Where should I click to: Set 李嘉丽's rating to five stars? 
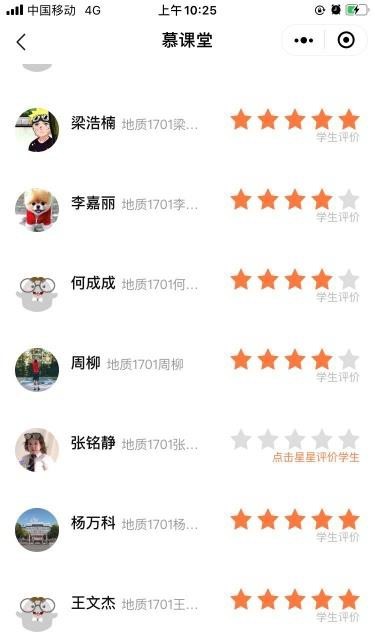pyautogui.click(x=349, y=200)
